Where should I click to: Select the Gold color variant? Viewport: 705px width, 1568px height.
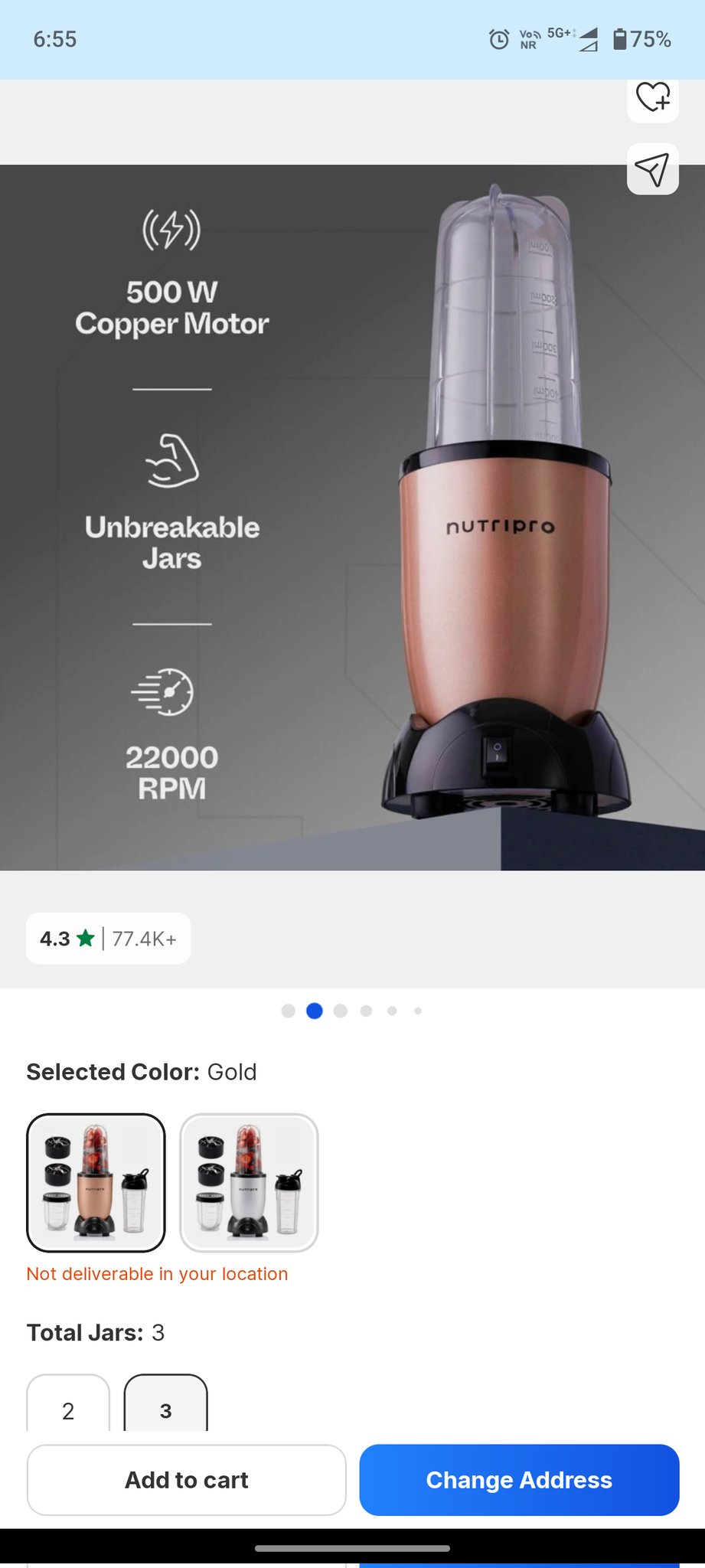pos(96,1182)
